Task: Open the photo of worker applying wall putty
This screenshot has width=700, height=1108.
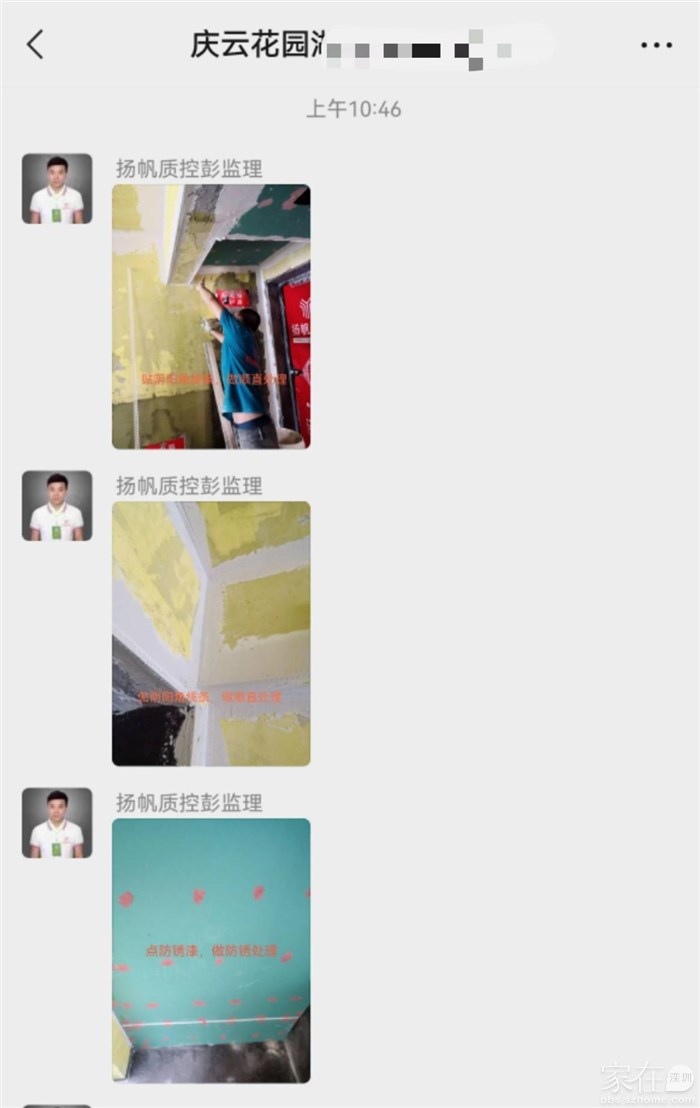Action: point(211,316)
